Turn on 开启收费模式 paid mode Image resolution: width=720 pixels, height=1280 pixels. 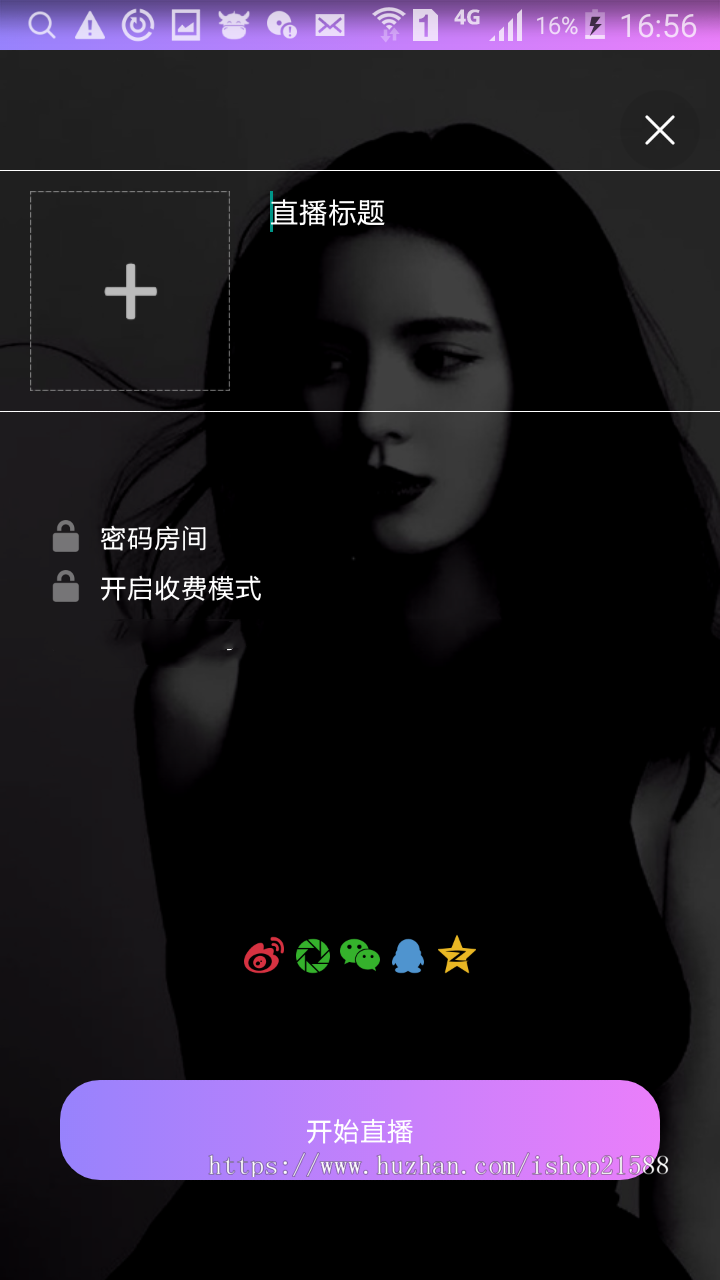click(x=178, y=589)
